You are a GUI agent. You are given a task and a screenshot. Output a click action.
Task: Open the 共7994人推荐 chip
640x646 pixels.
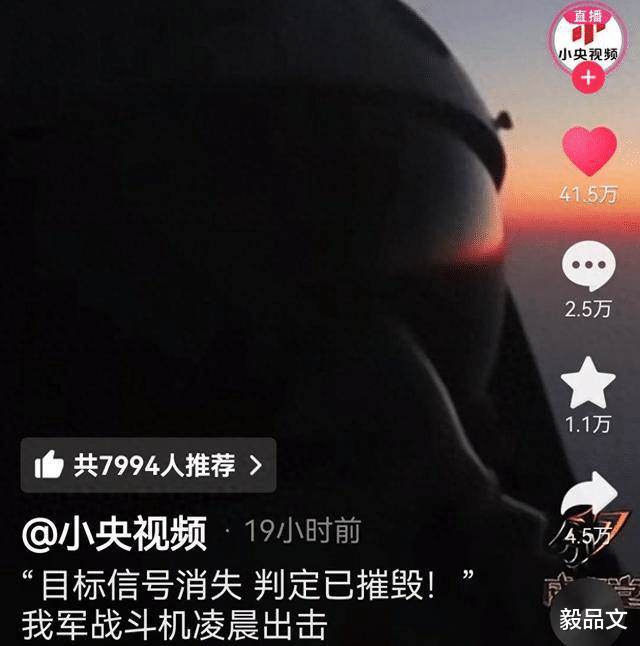148,465
